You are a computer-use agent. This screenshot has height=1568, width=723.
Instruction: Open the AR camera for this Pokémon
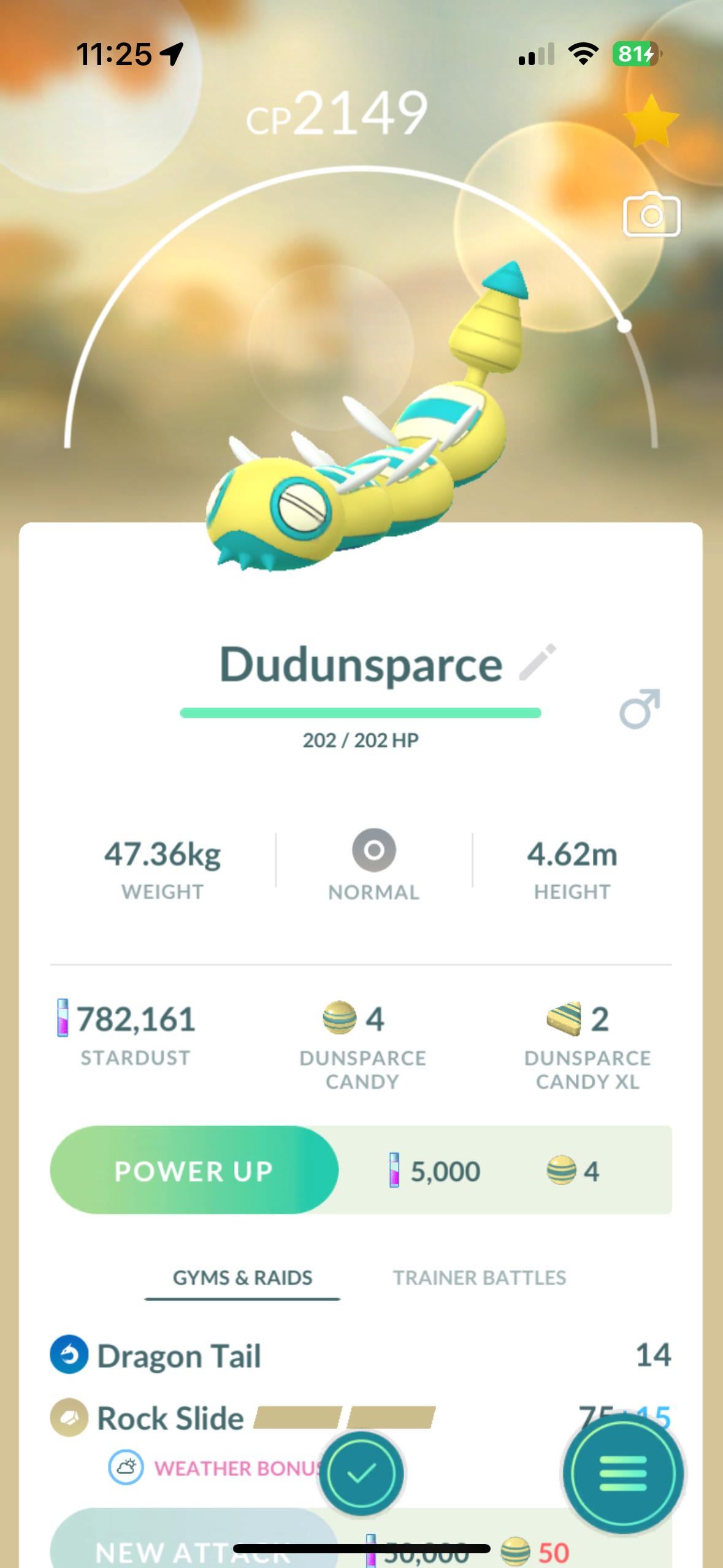pyautogui.click(x=651, y=215)
